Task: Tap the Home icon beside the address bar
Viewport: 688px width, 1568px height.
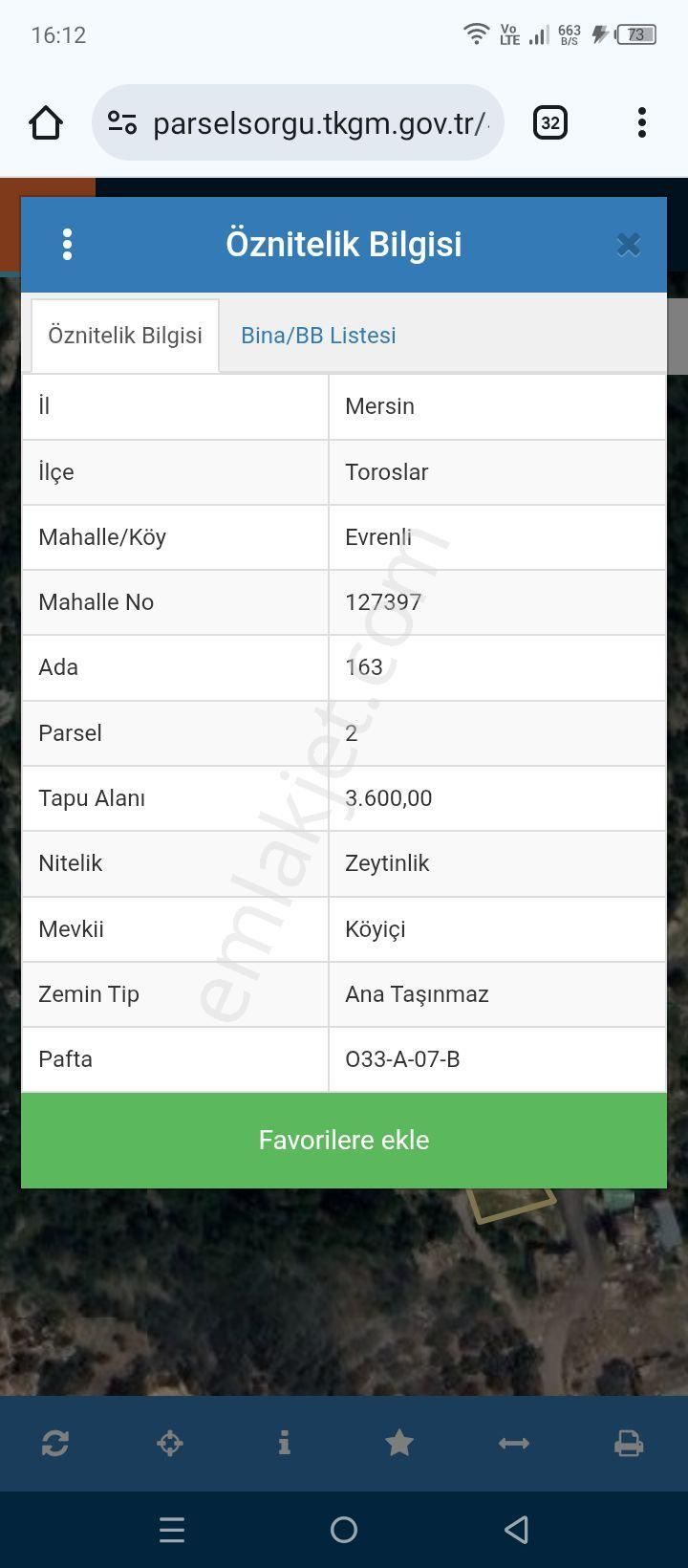Action: point(45,122)
